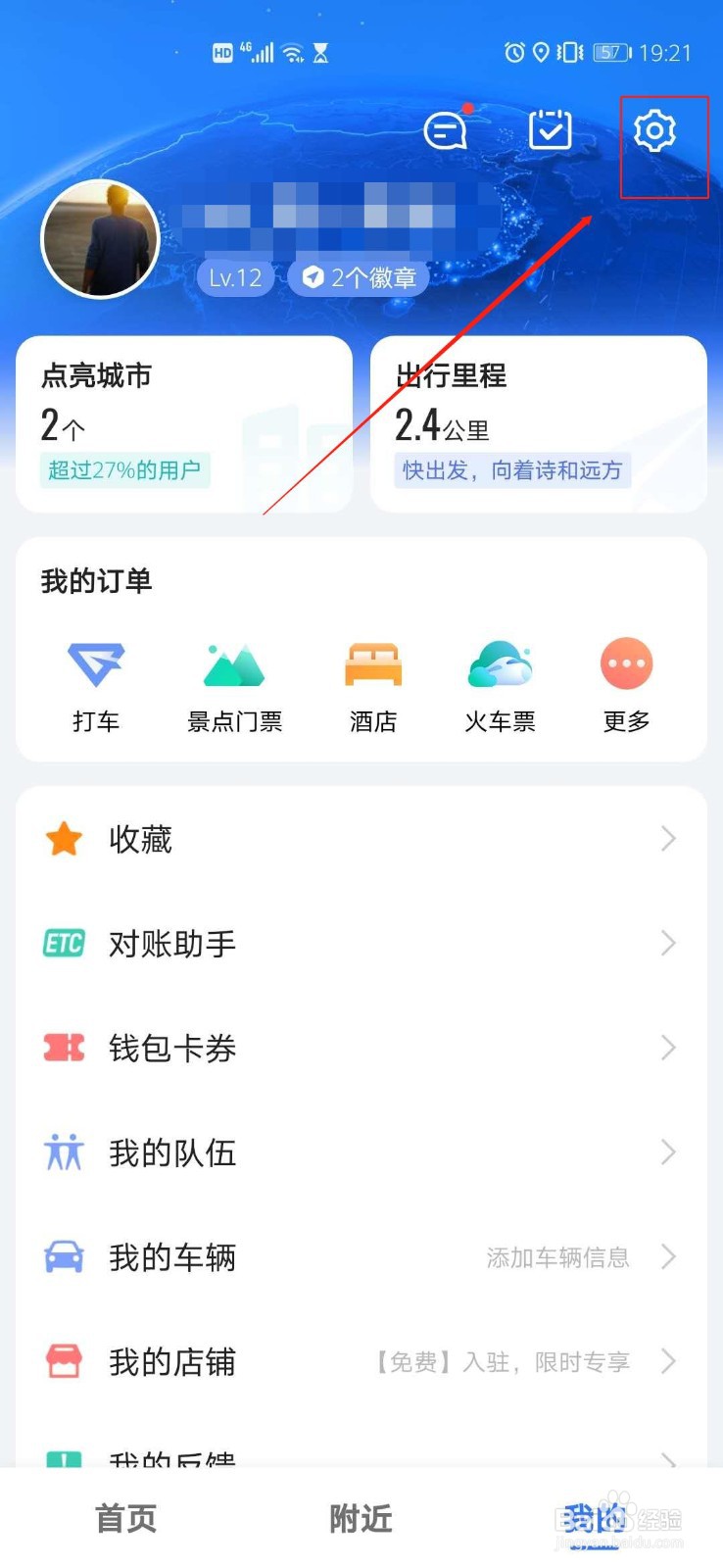The height and width of the screenshot is (1568, 723).
Task: Open 火车票 orders
Action: coord(500,687)
